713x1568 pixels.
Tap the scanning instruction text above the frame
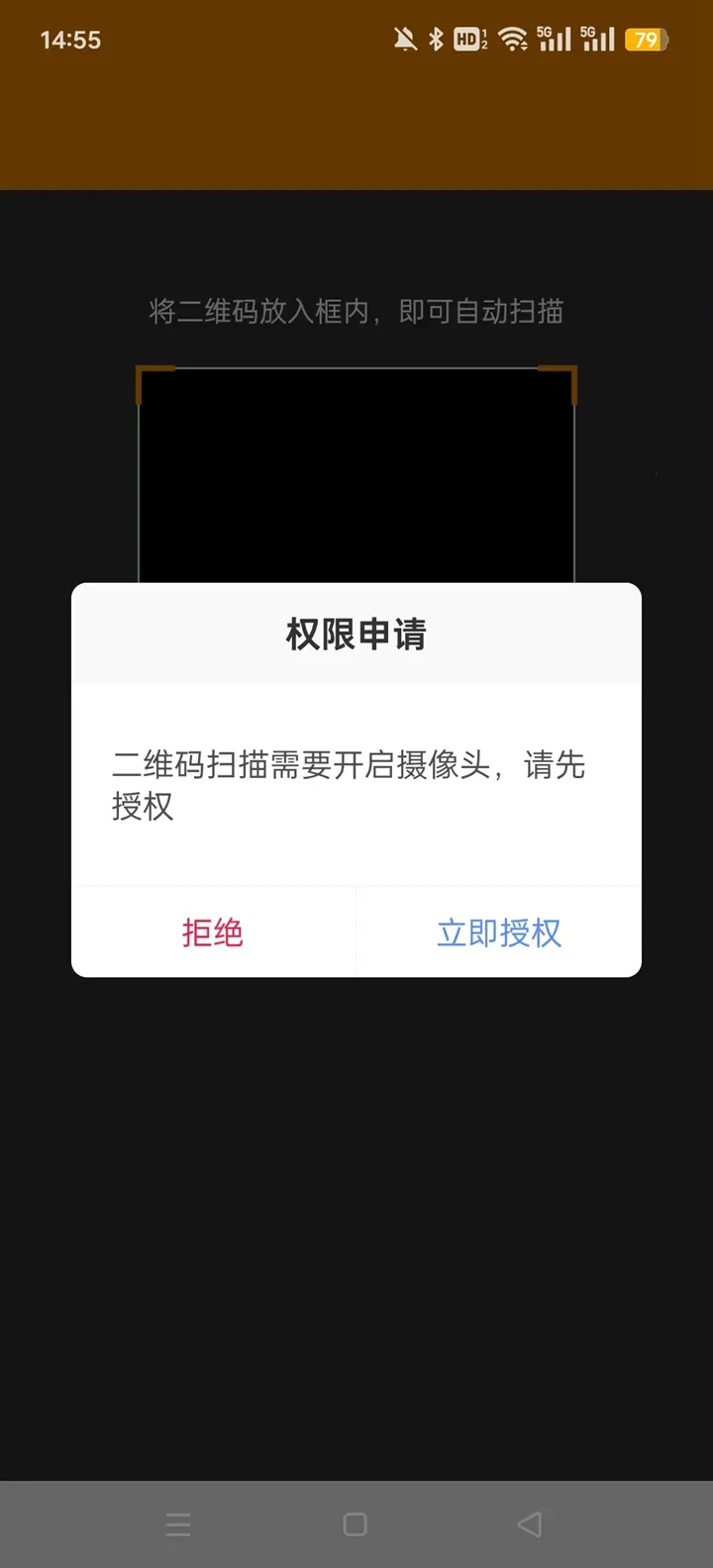356,311
